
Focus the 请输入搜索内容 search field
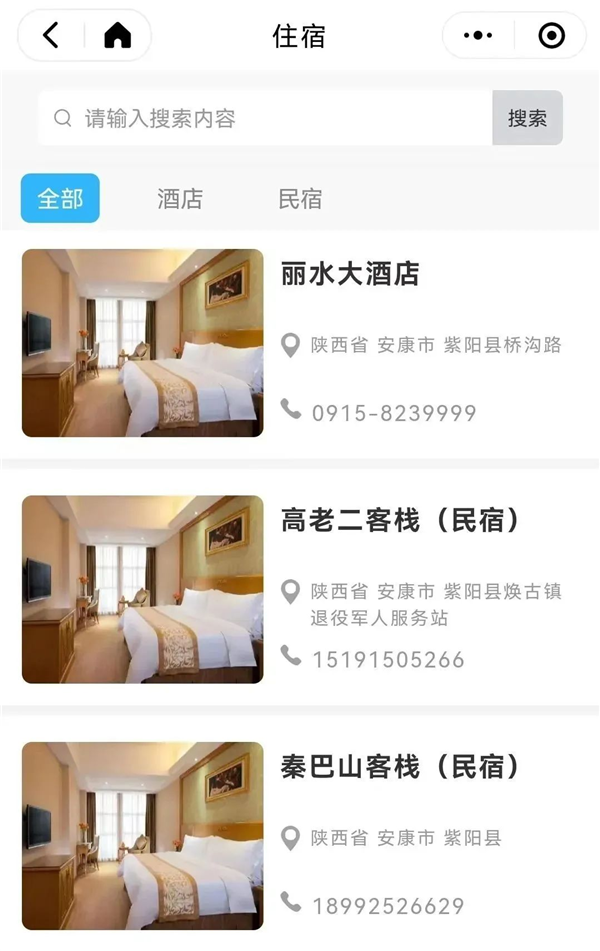(265, 118)
